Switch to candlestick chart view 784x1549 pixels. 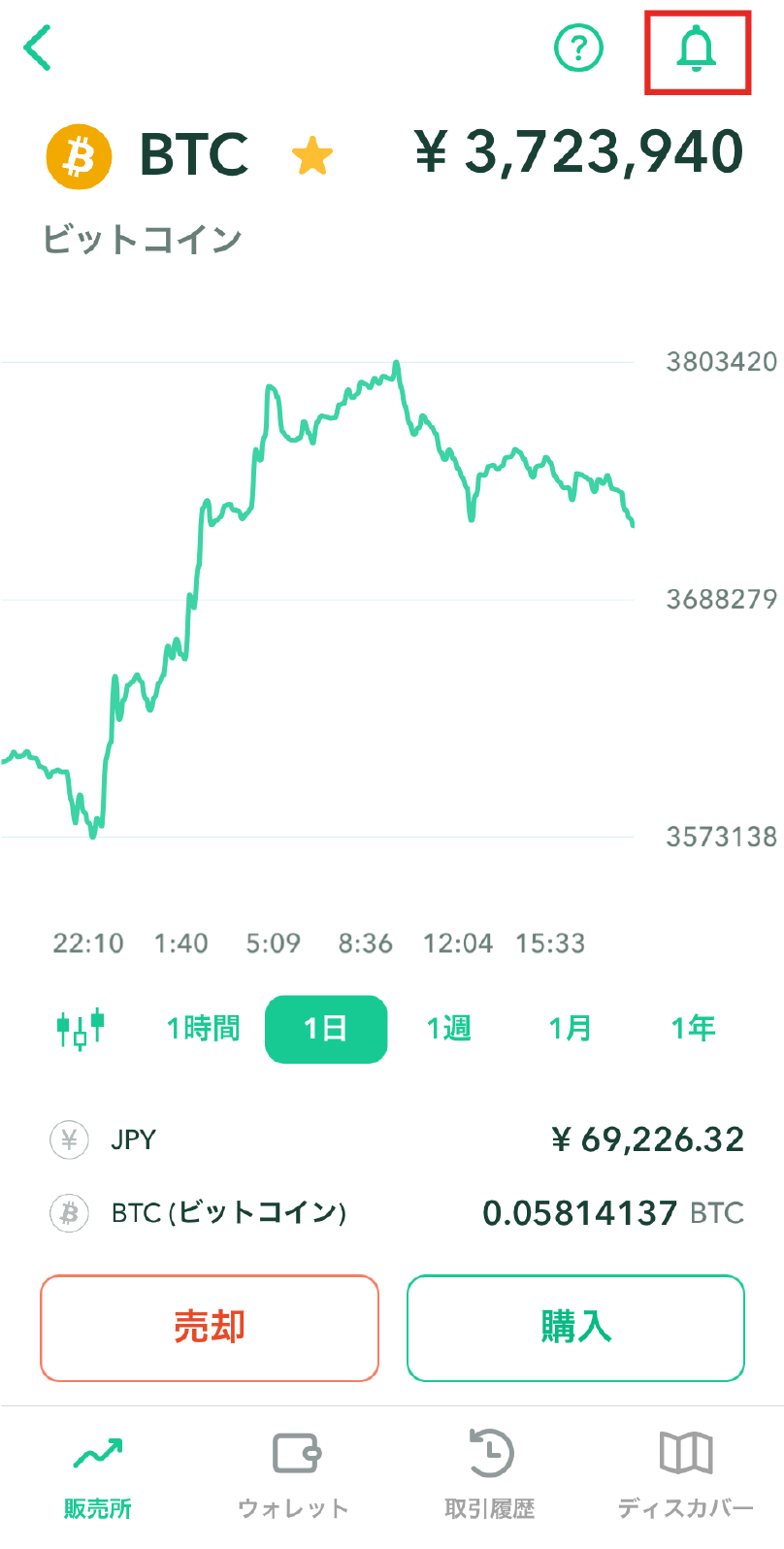click(x=81, y=1028)
